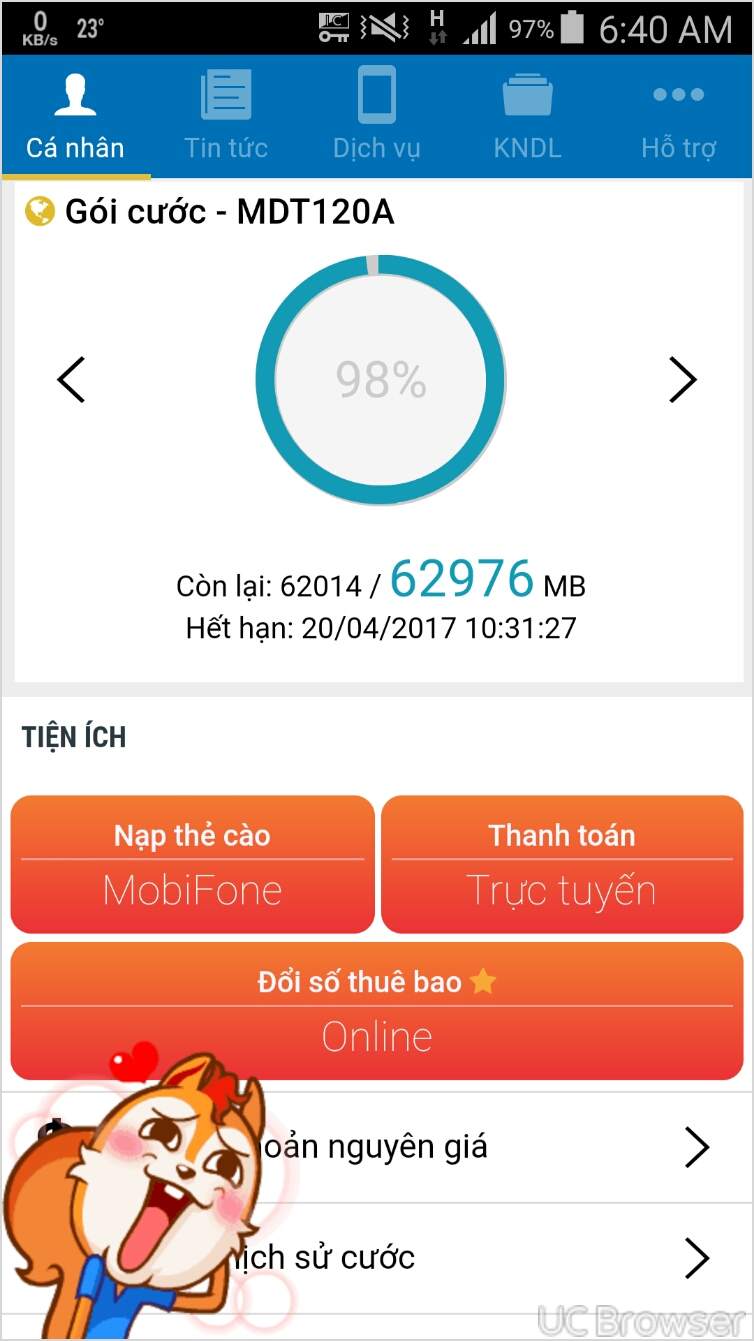Open Thanh toán Trực tuyến
Image resolution: width=754 pixels, height=1341 pixels.
point(562,865)
